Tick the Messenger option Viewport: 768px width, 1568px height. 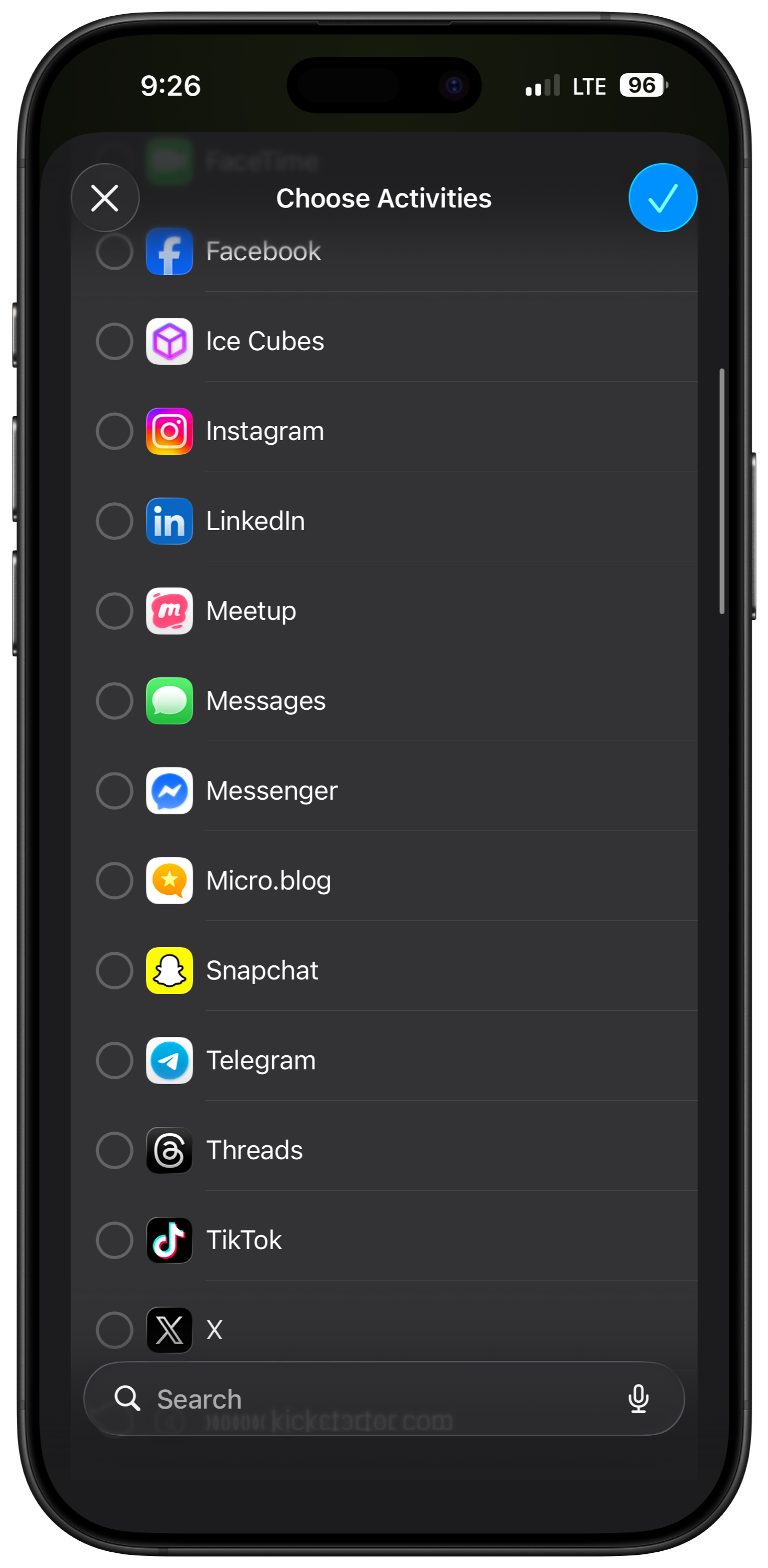pyautogui.click(x=114, y=791)
